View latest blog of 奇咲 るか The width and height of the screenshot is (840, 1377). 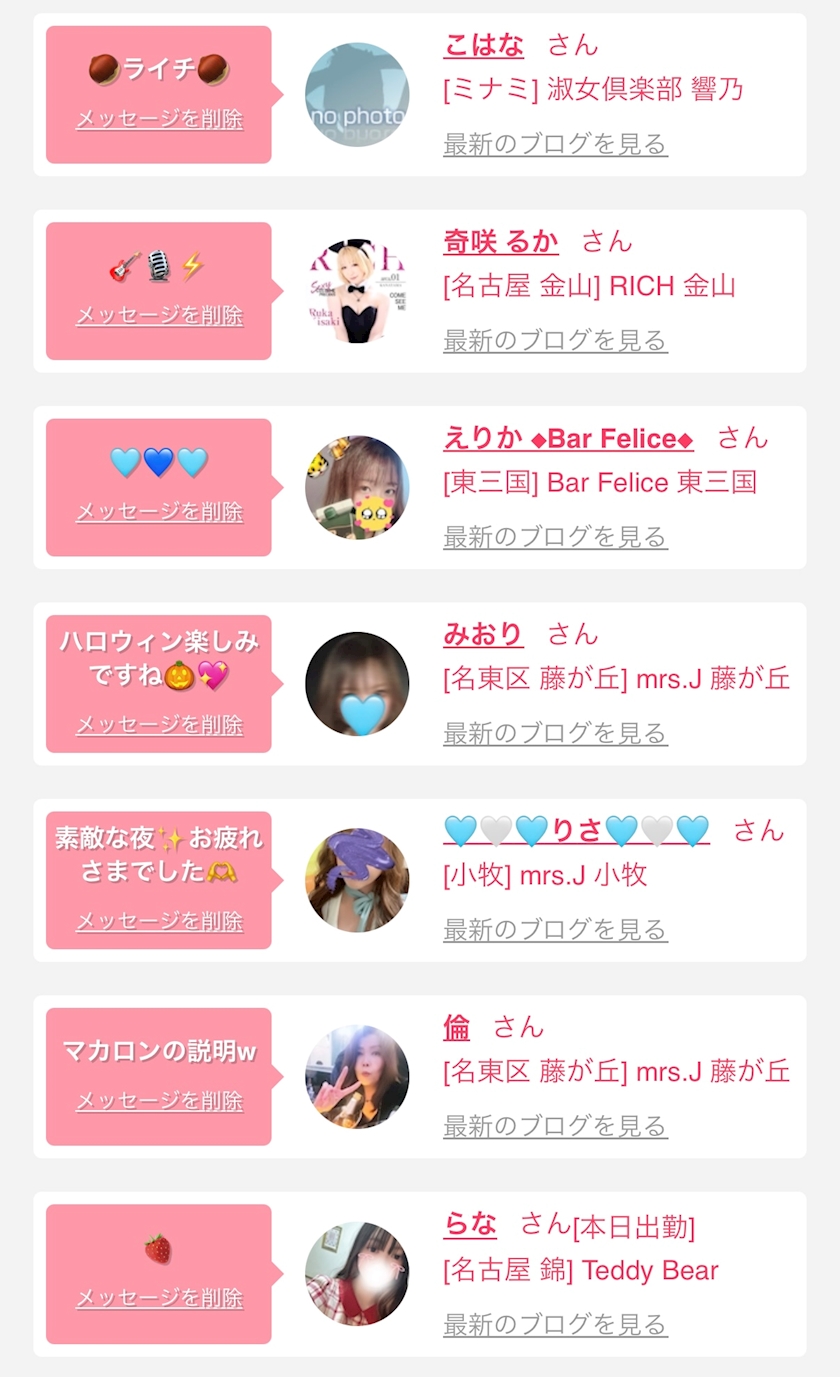tap(555, 340)
